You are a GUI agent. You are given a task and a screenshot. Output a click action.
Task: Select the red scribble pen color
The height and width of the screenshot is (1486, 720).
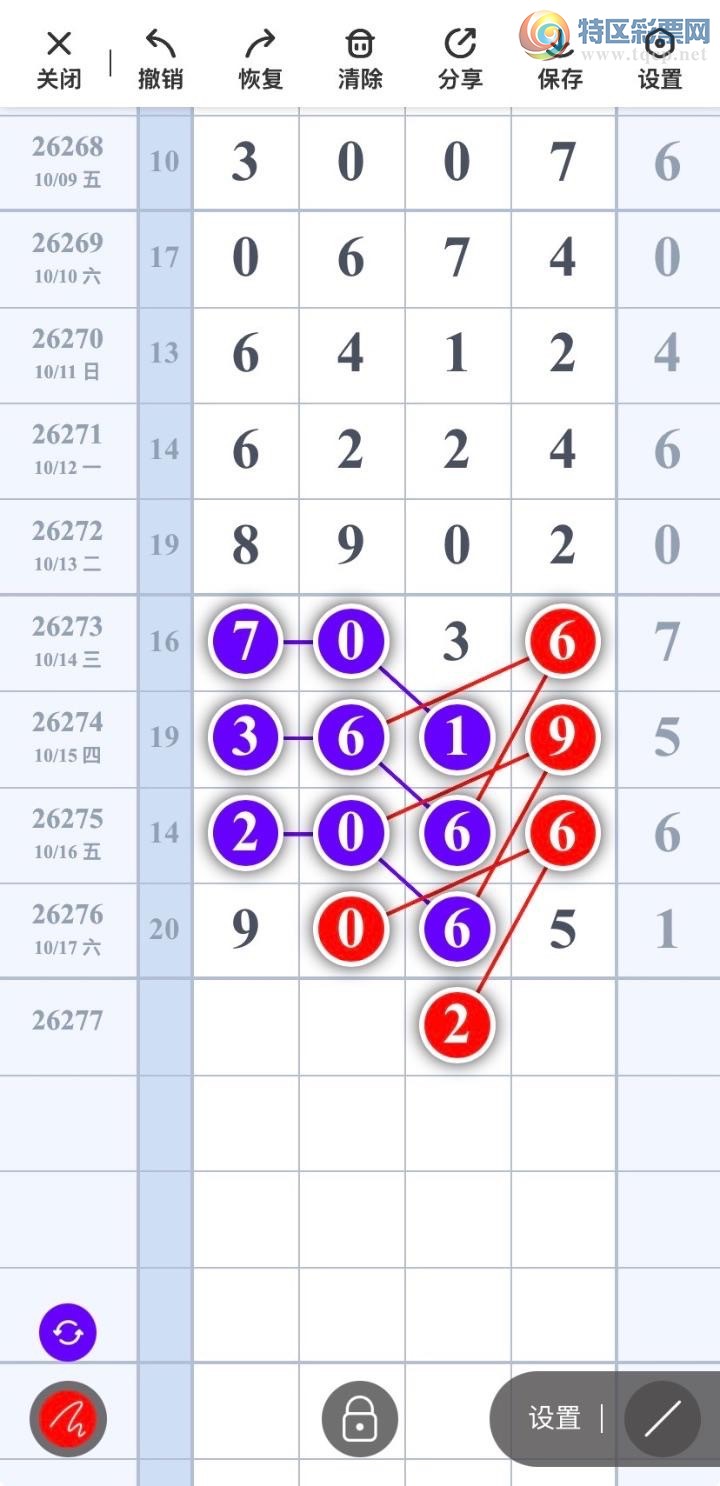(68, 1418)
